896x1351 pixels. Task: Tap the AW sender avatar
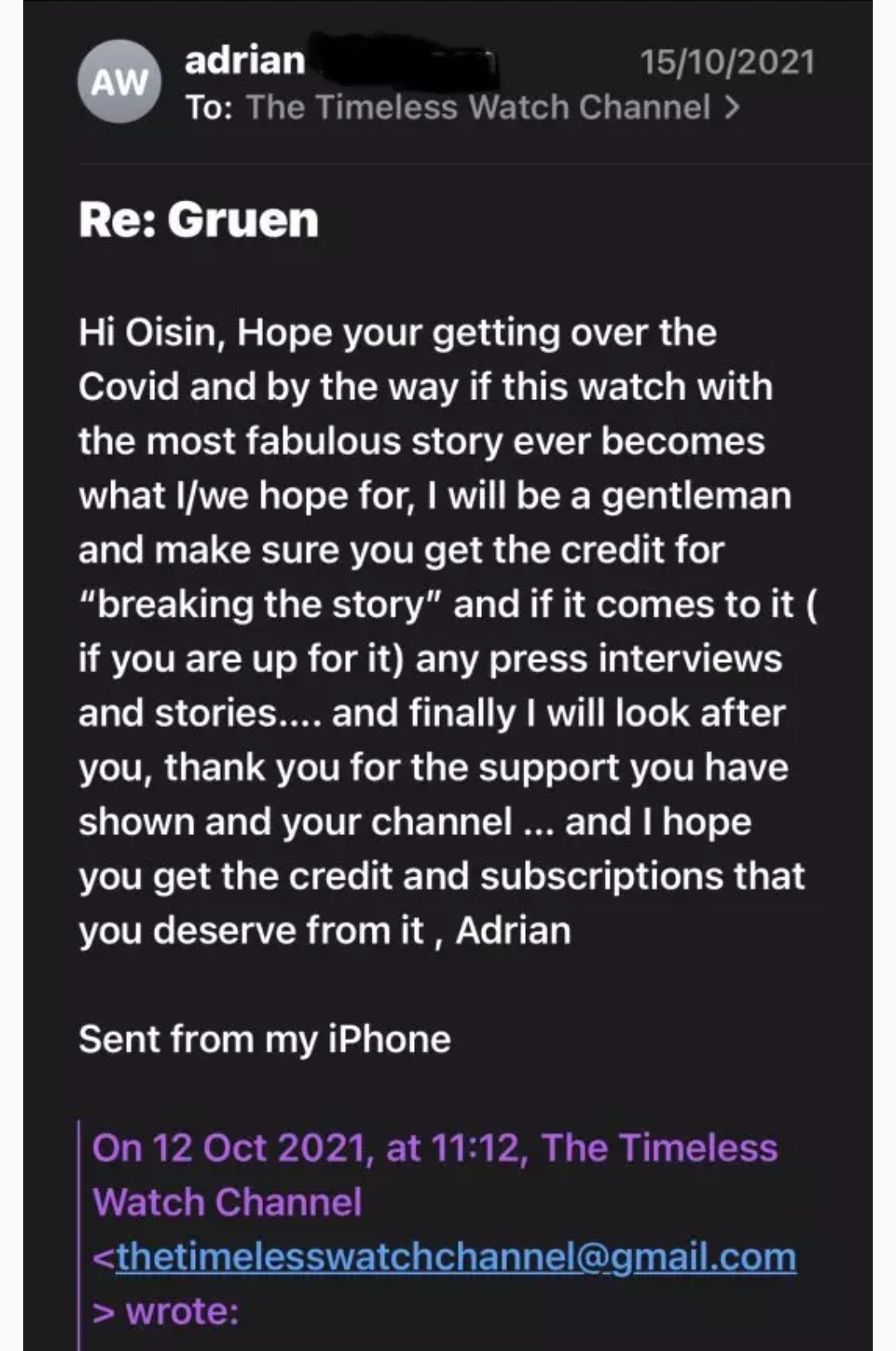[x=119, y=82]
